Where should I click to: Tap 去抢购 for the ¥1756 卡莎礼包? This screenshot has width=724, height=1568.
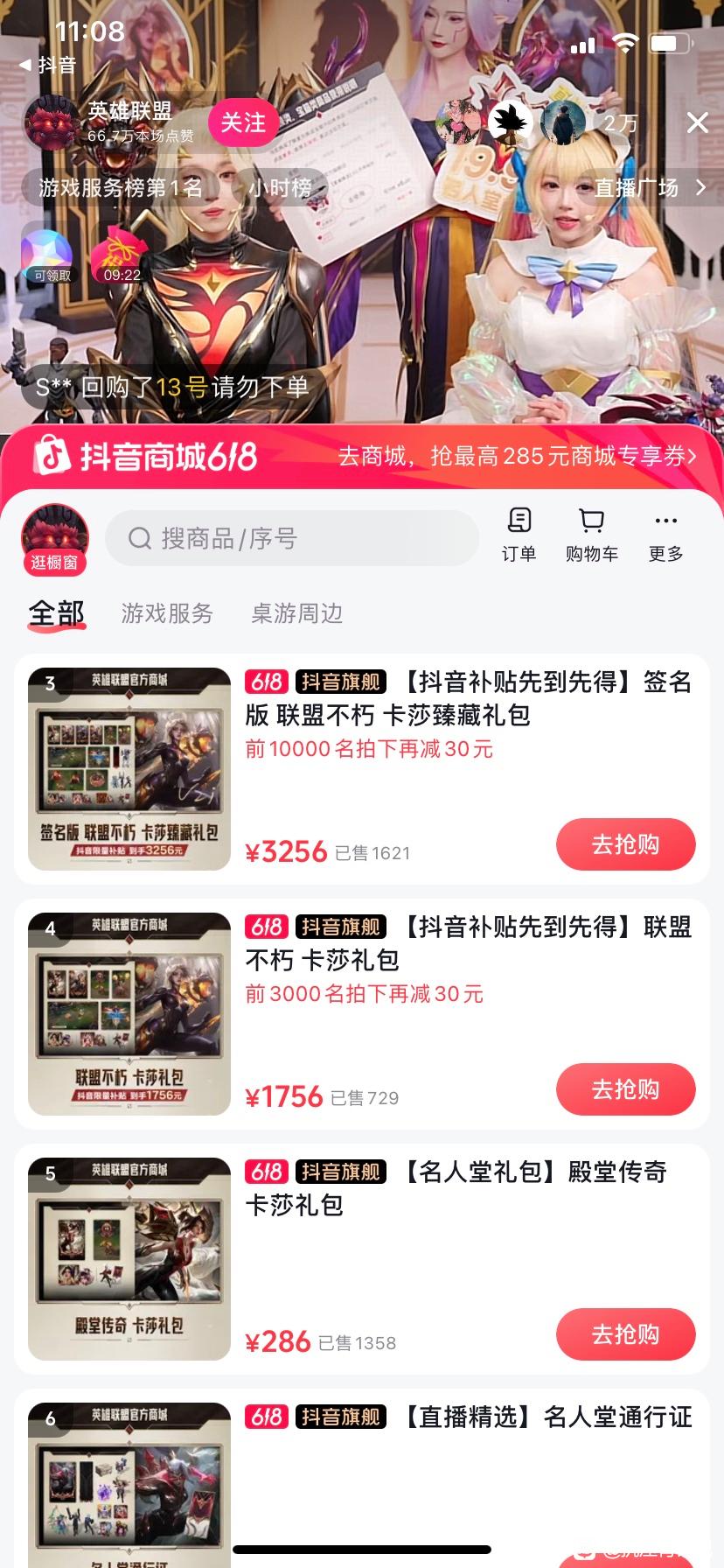(x=625, y=1089)
